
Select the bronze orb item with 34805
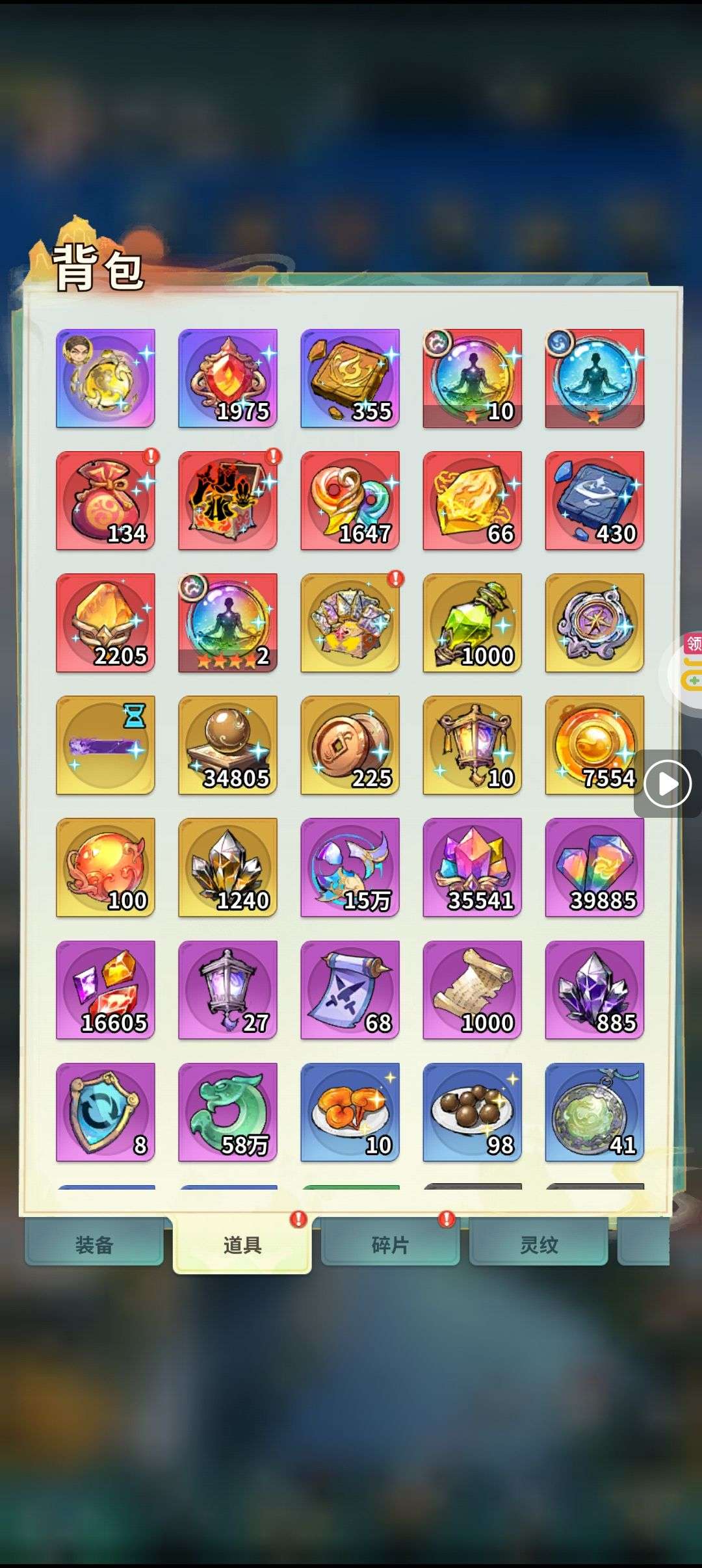pyautogui.click(x=227, y=745)
